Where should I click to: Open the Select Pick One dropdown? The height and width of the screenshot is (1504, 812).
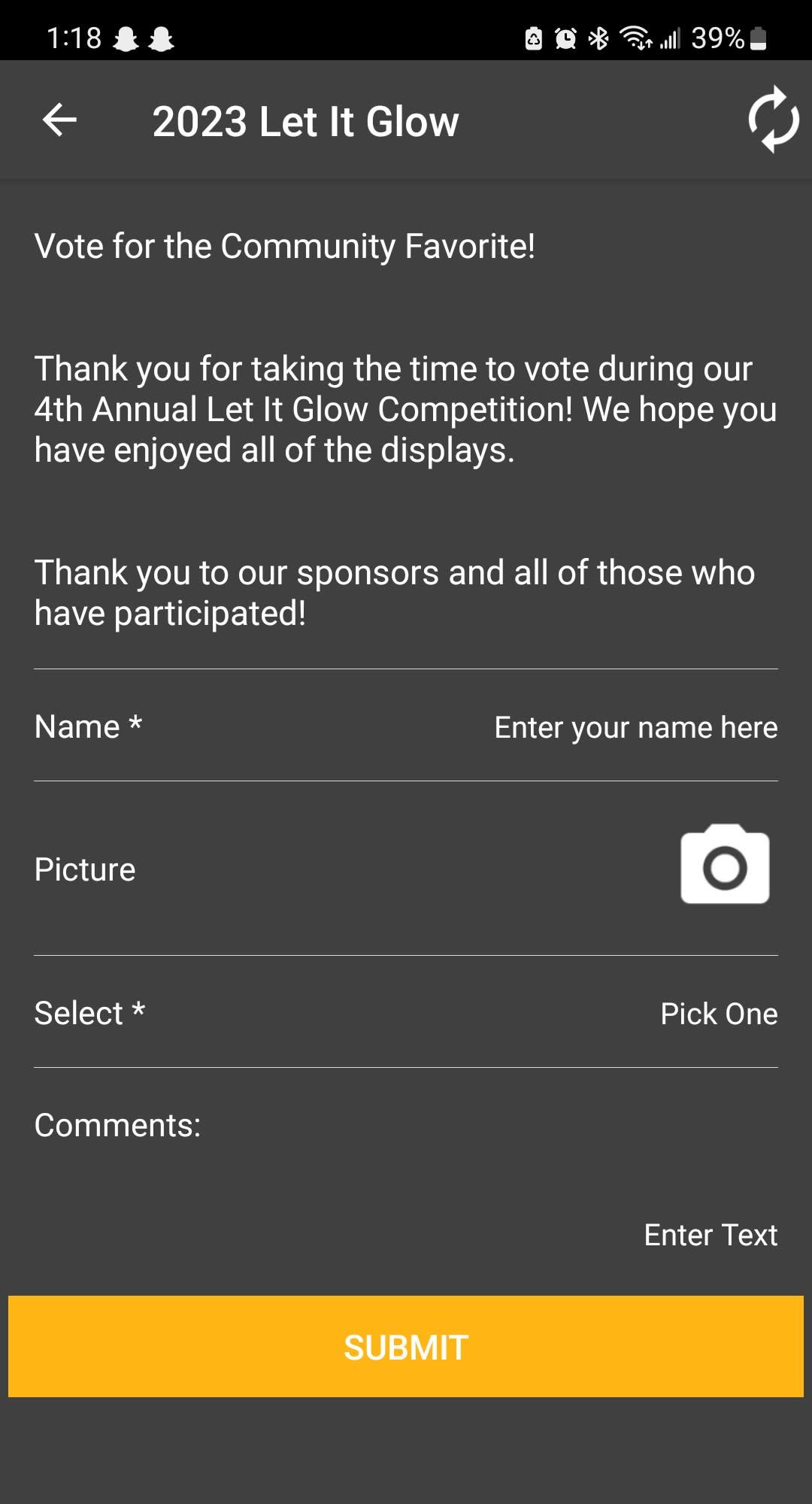pyautogui.click(x=406, y=1013)
